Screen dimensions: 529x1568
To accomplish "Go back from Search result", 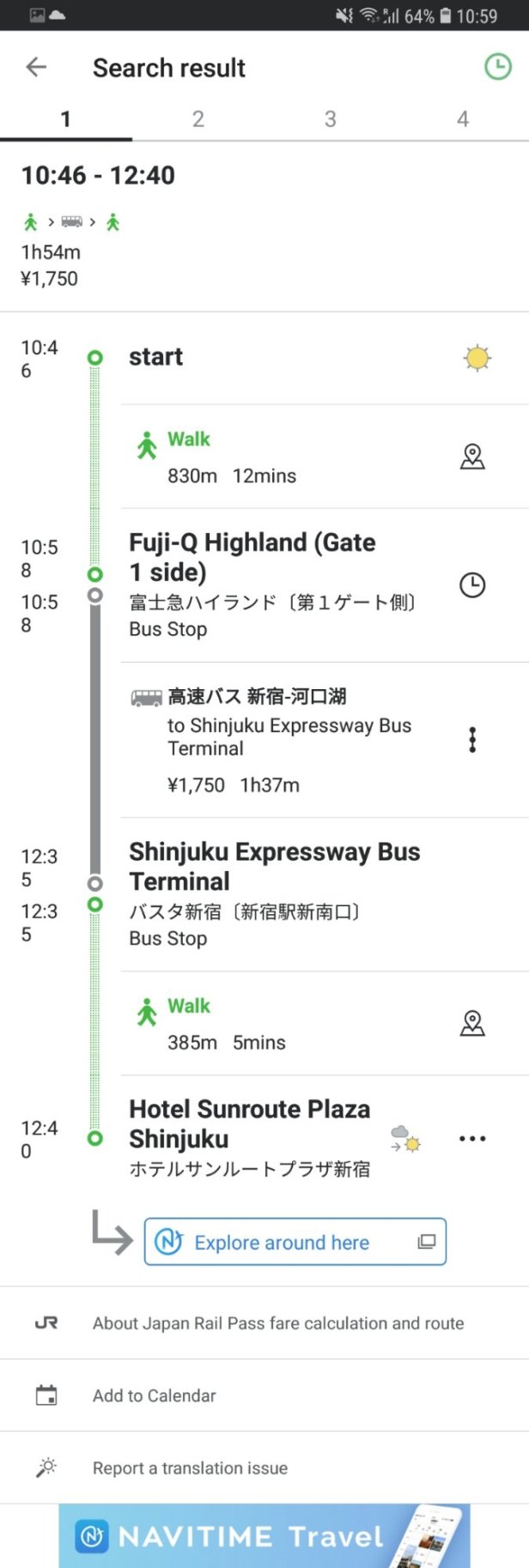I will pos(36,67).
